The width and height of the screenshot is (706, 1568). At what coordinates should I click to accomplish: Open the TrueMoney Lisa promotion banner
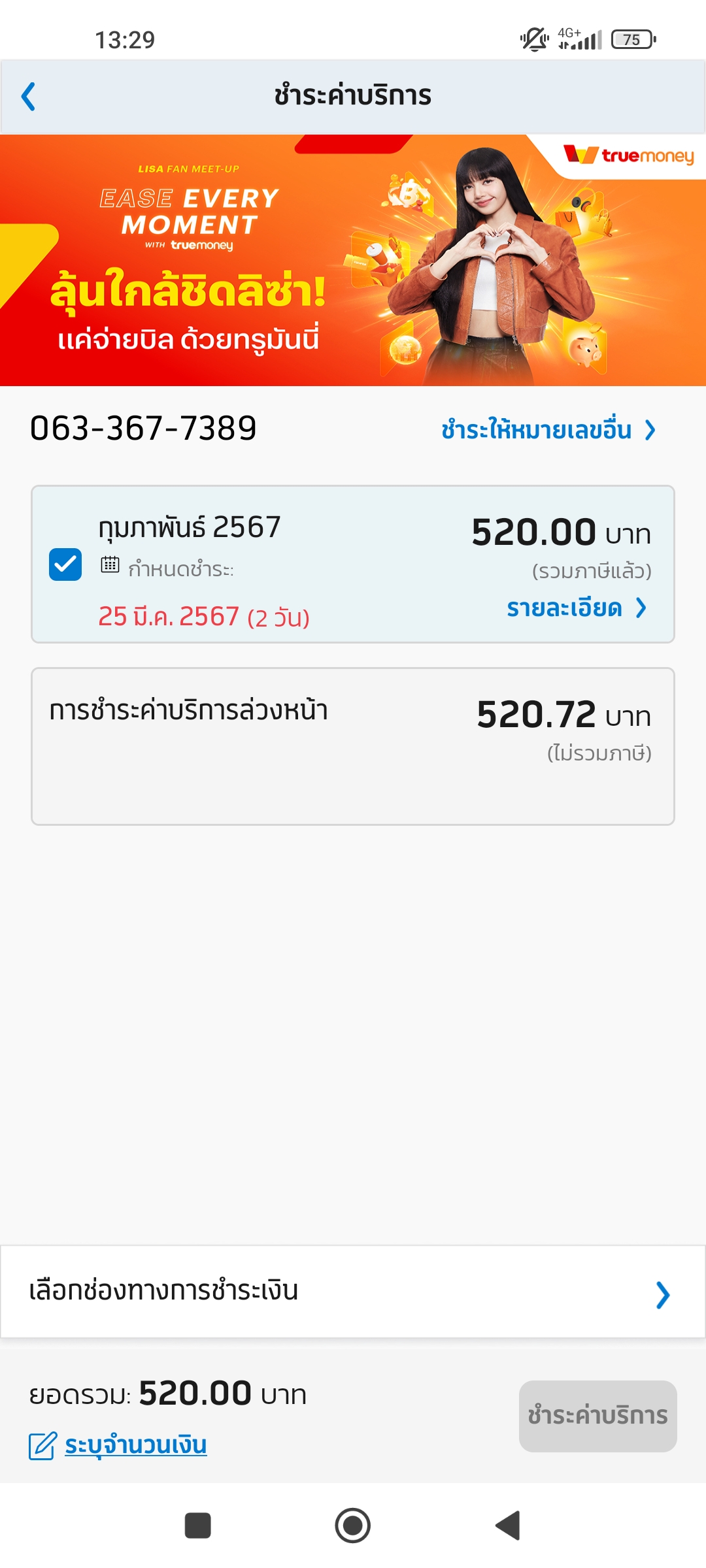pos(353,260)
